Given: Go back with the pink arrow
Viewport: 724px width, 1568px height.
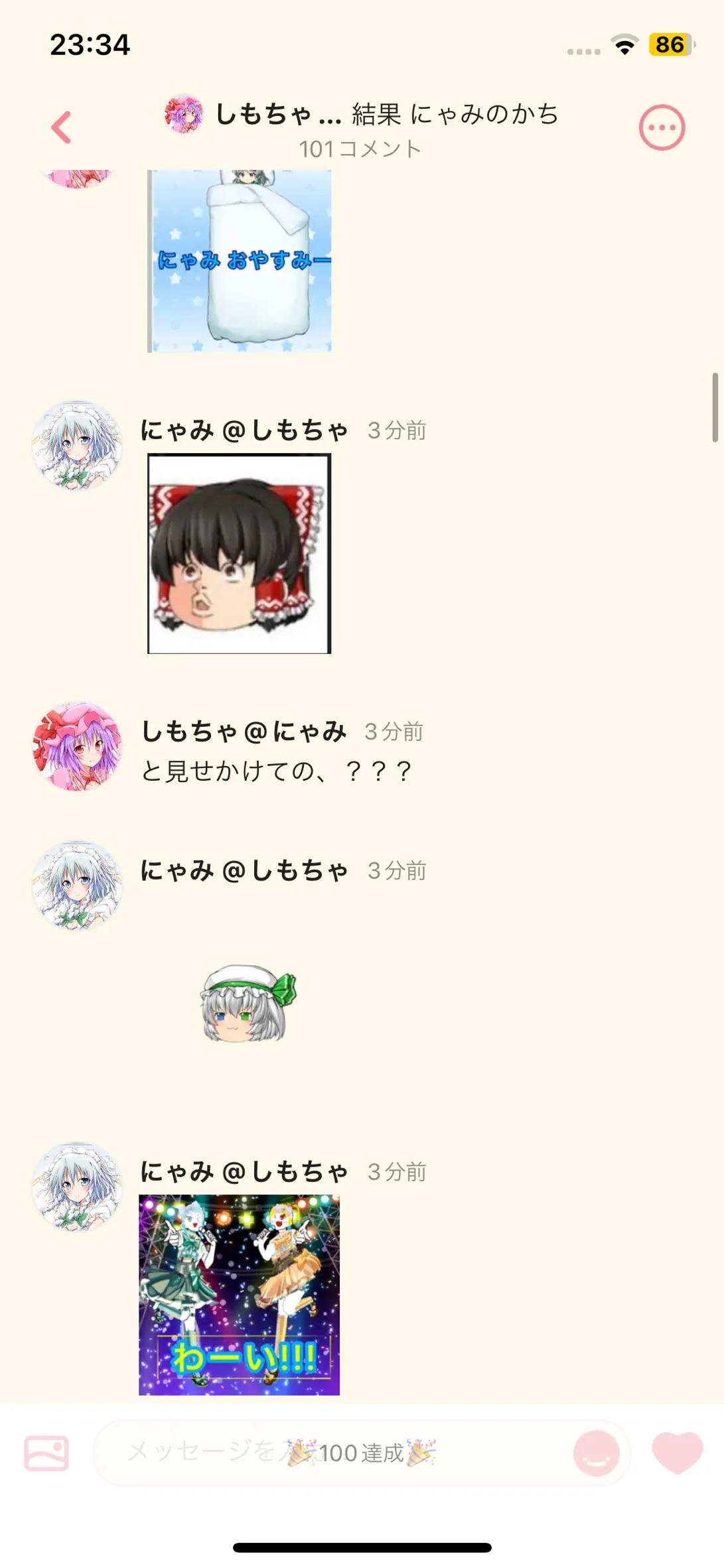Looking at the screenshot, I should point(61,127).
